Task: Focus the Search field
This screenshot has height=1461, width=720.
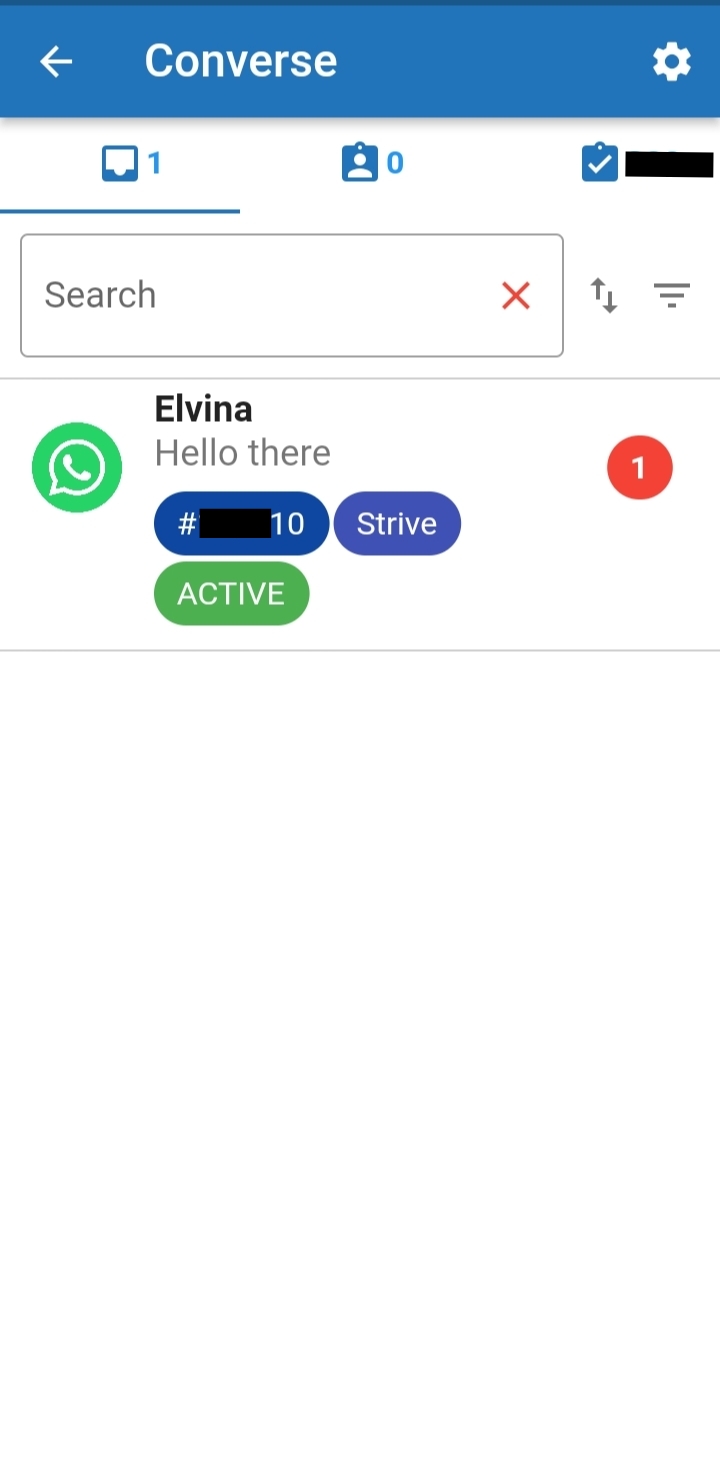Action: tap(260, 295)
